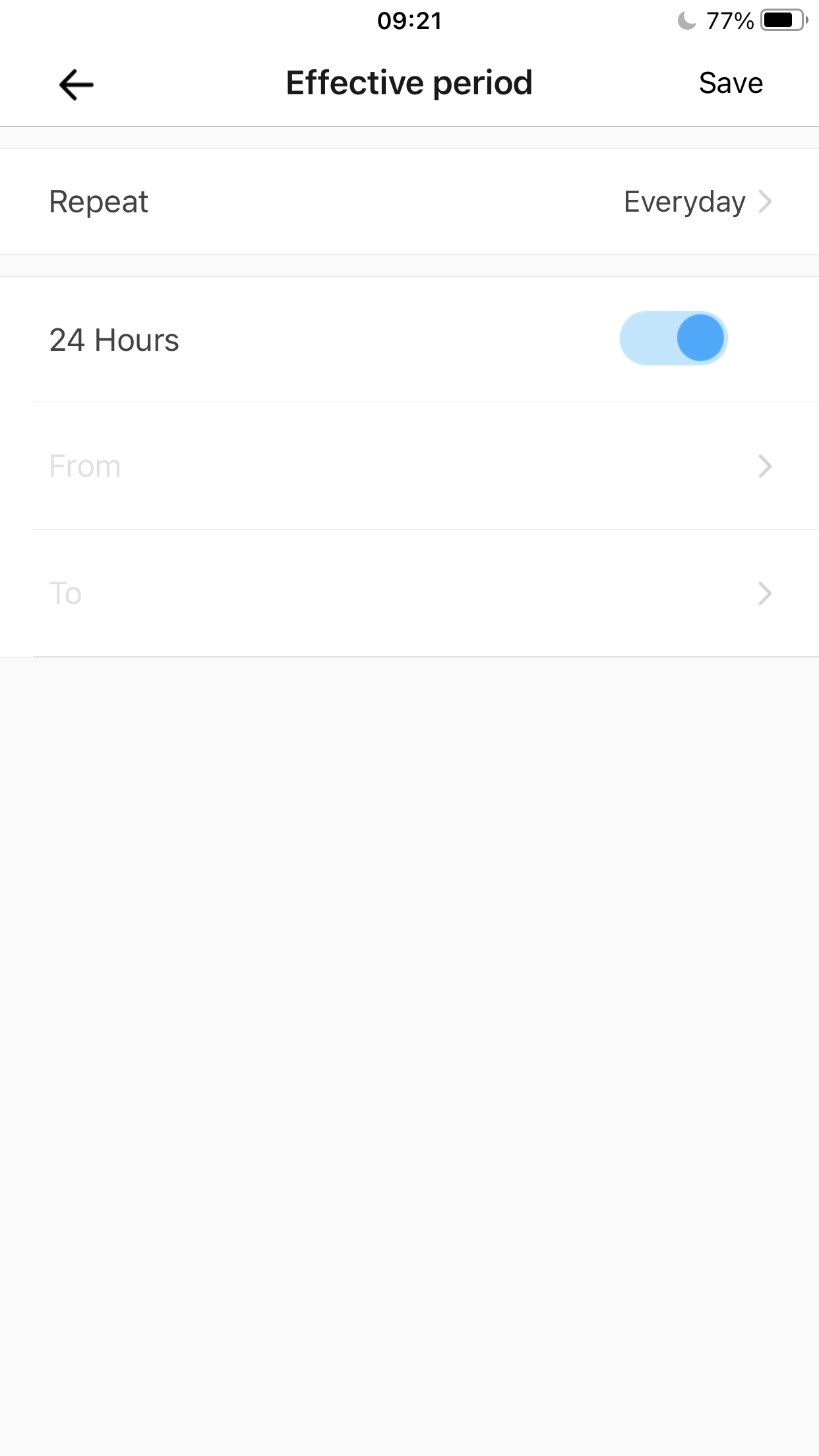Save the effective period settings

[730, 84]
